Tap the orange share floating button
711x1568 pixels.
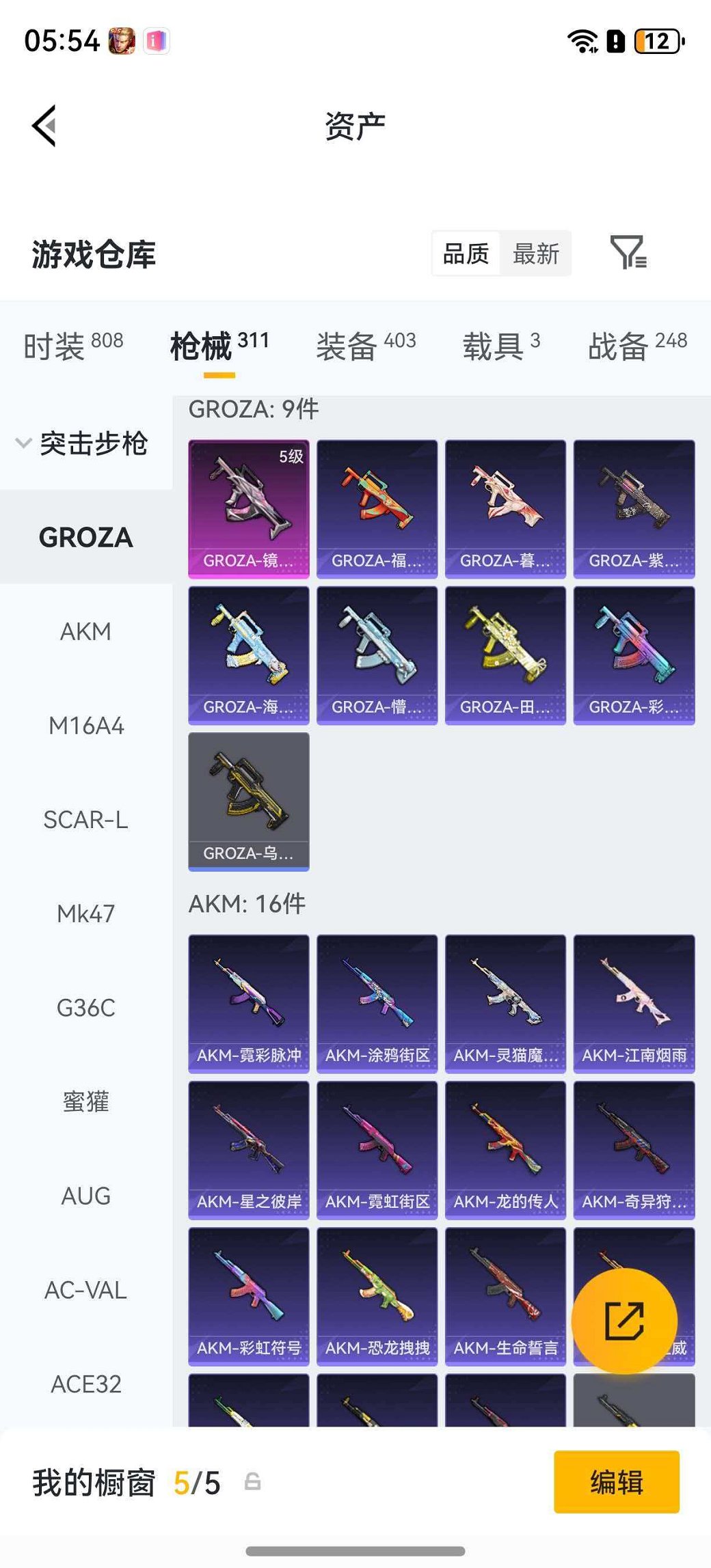[624, 1321]
